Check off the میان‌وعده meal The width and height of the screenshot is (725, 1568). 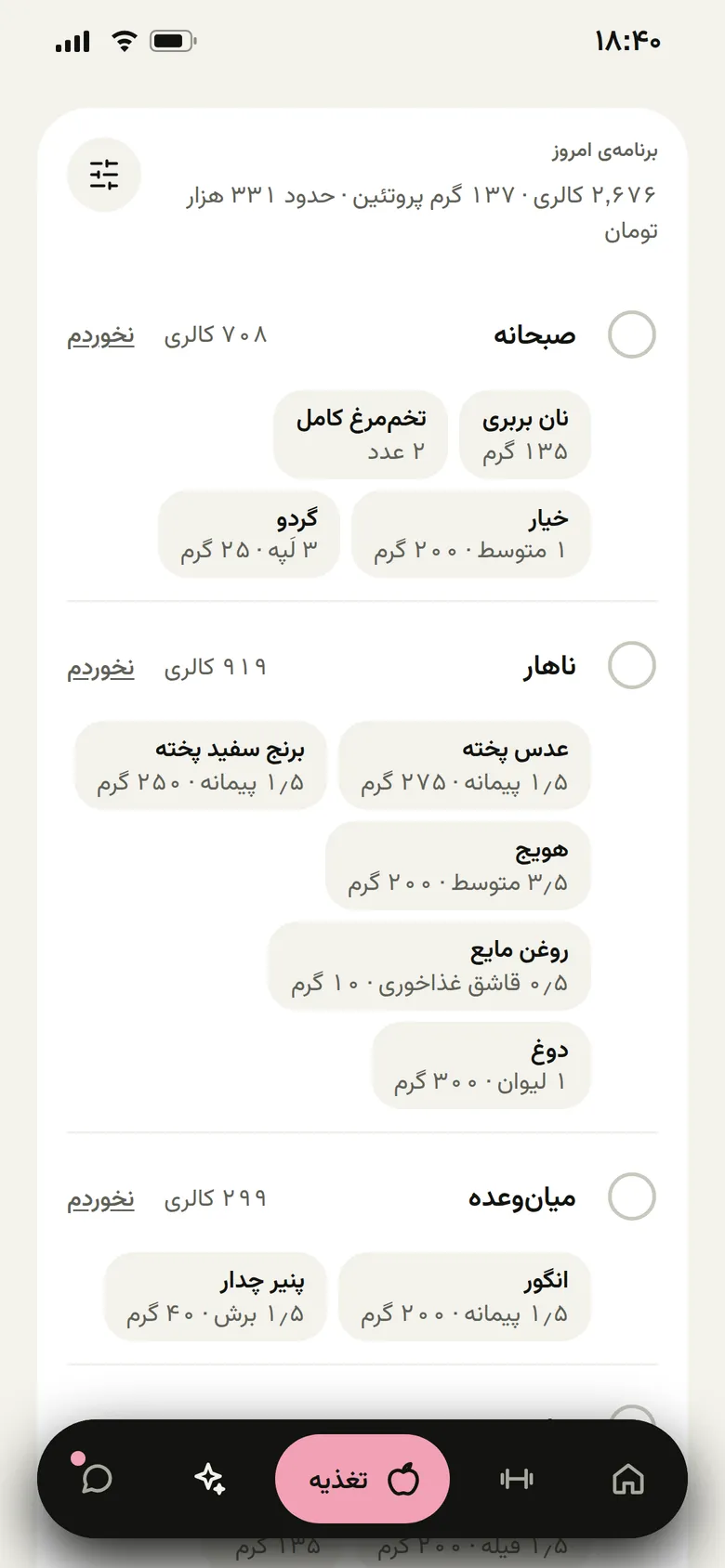click(x=632, y=1196)
